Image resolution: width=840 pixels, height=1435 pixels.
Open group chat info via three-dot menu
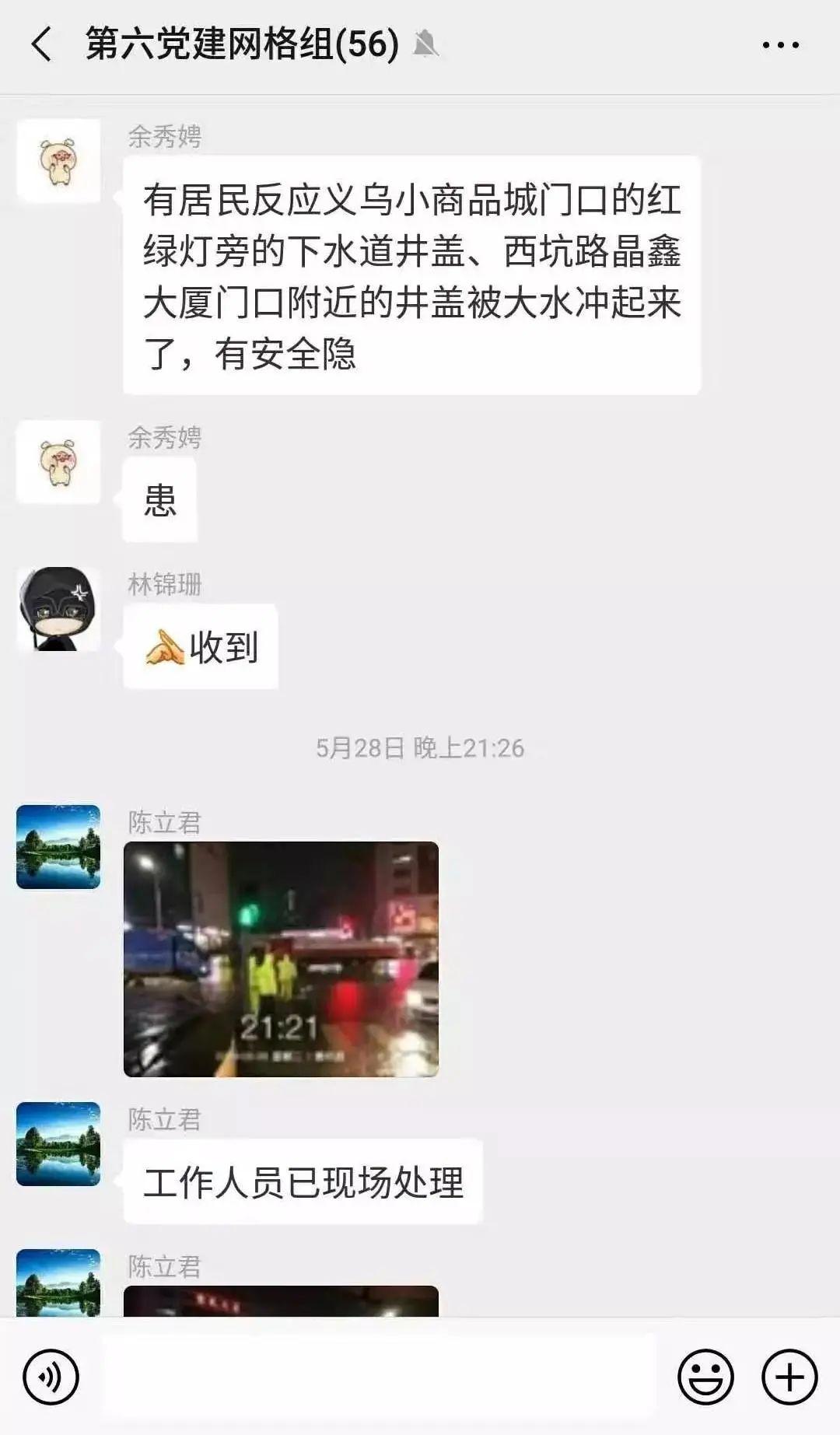point(780,45)
